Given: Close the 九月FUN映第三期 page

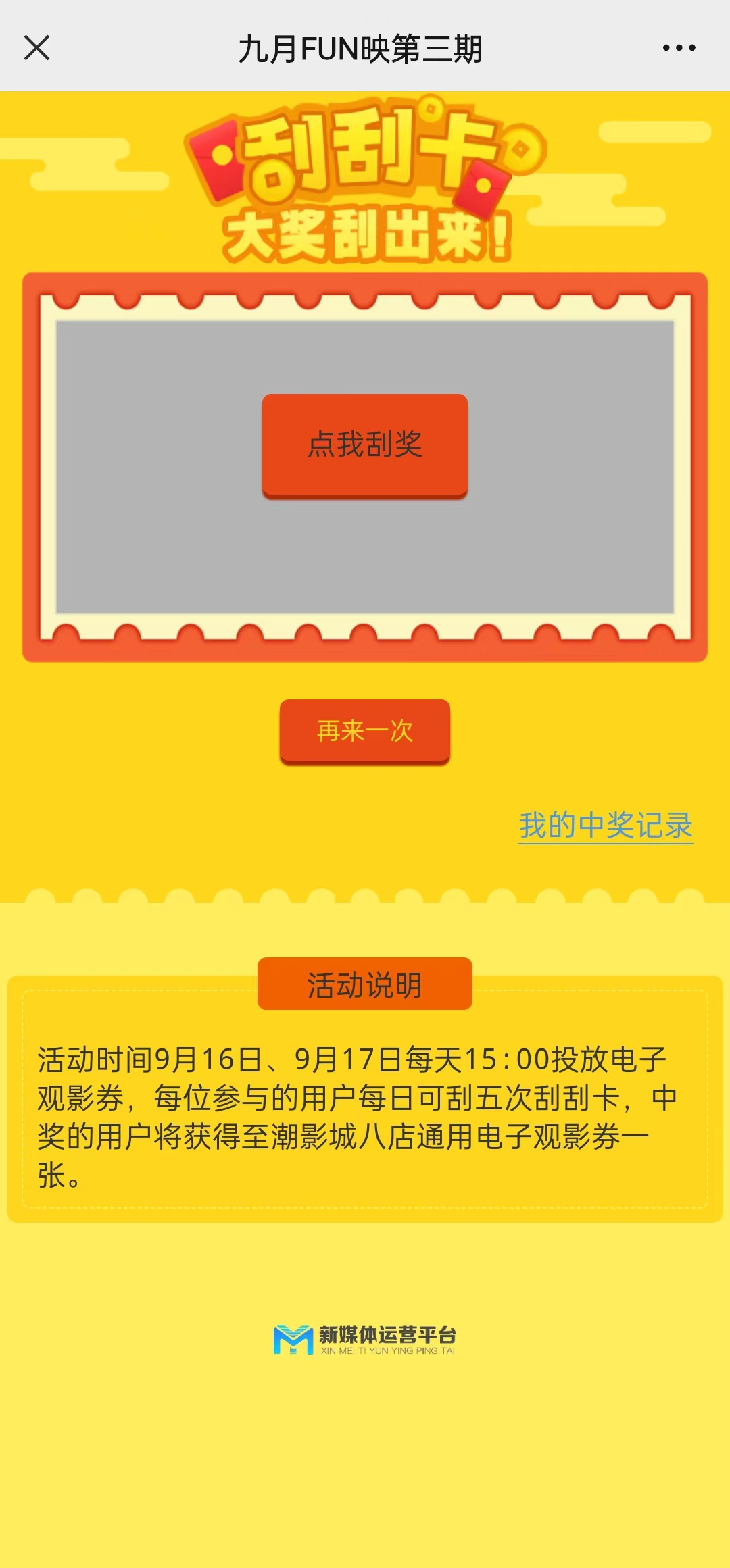Looking at the screenshot, I should tap(36, 48).
